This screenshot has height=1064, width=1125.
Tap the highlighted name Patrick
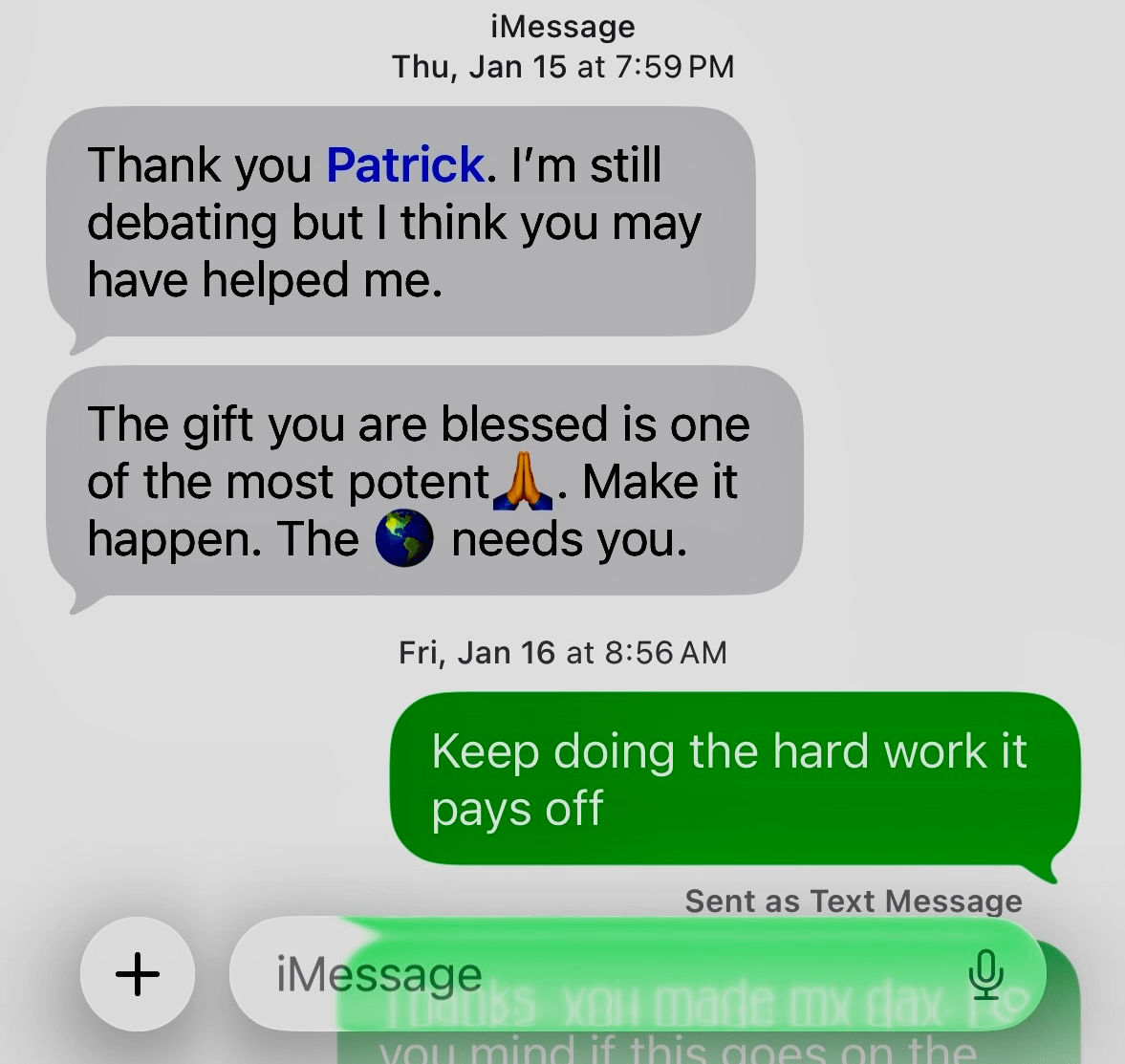click(x=405, y=164)
